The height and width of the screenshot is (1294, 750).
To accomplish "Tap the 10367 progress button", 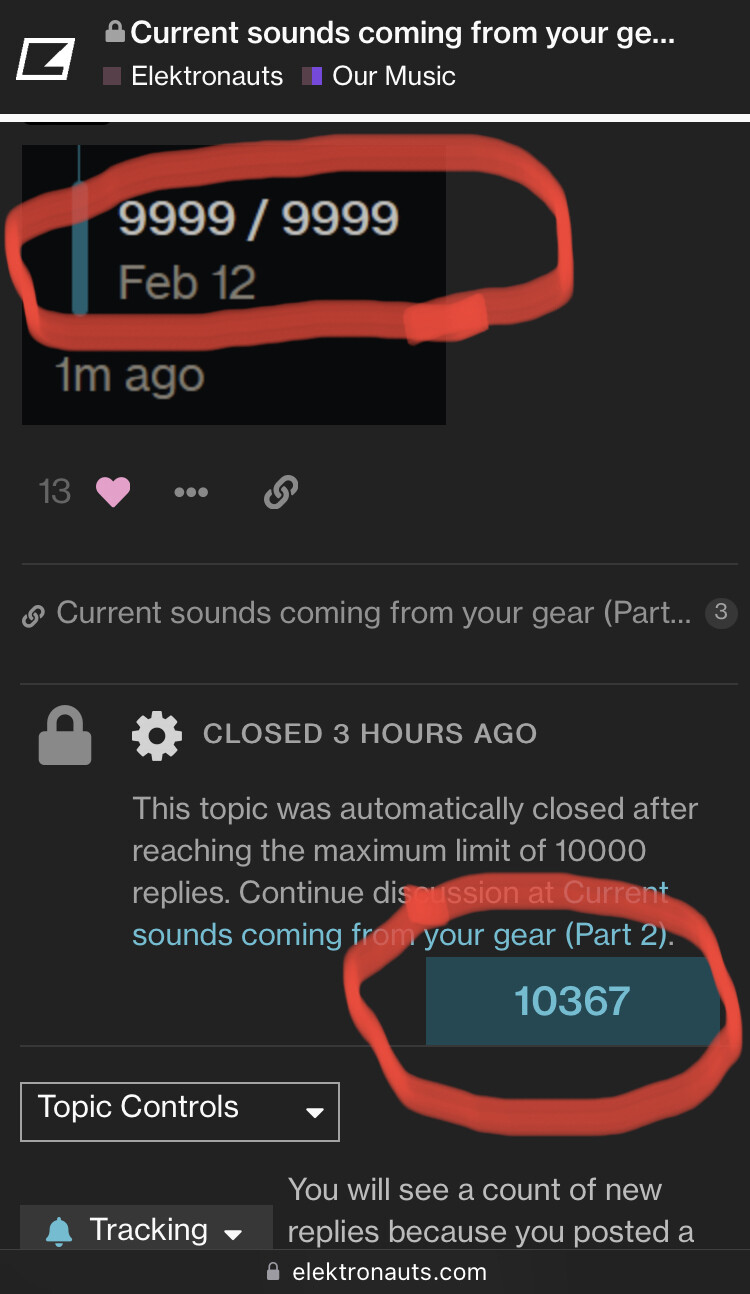I will tap(572, 1001).
